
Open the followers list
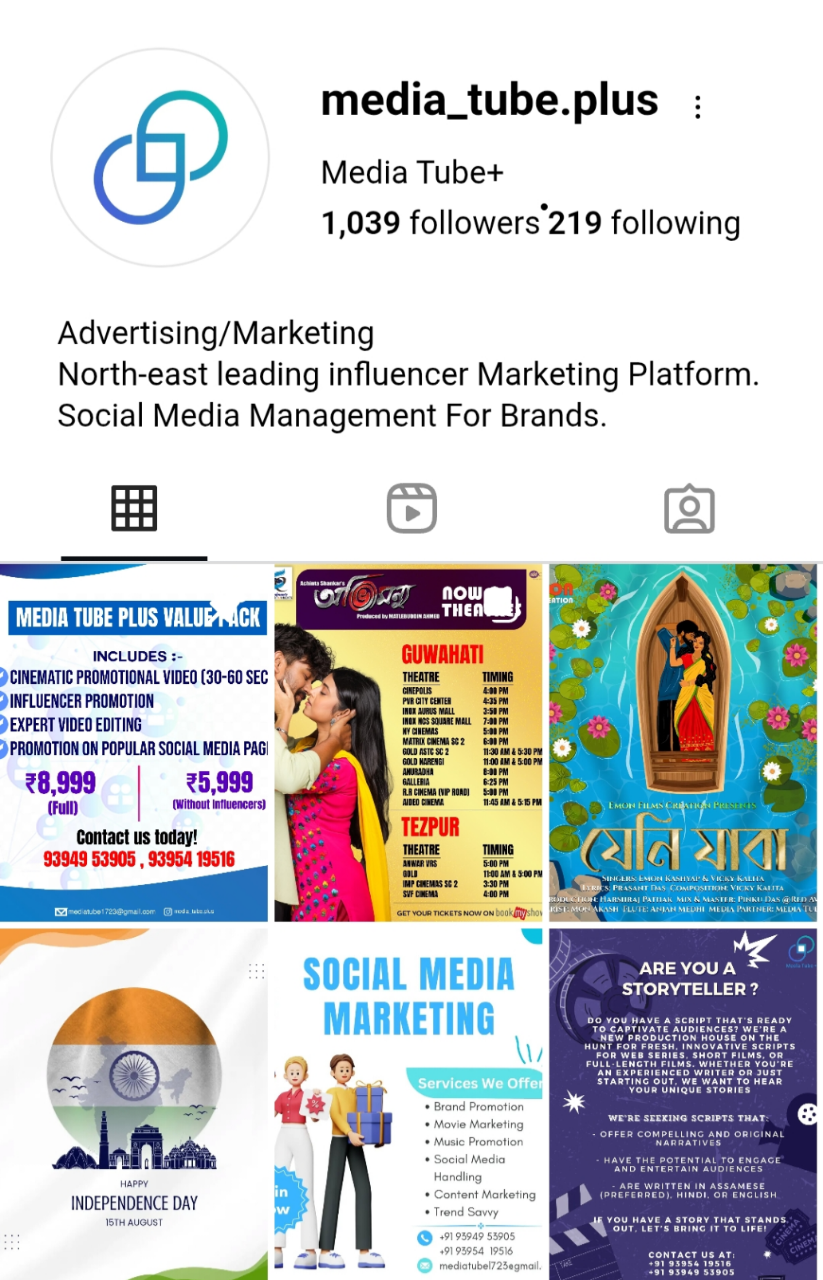430,223
